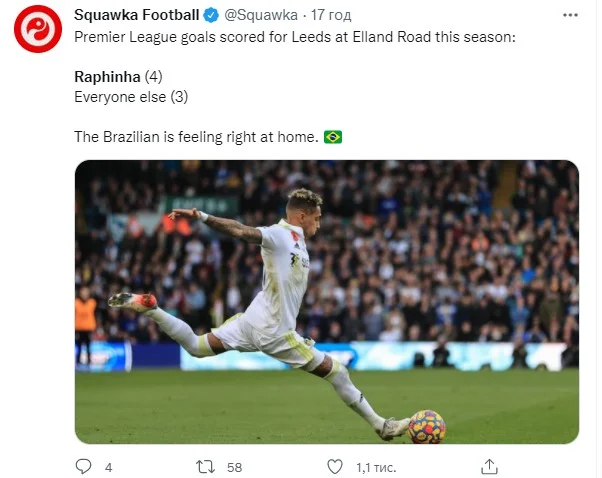The height and width of the screenshot is (478, 602).
Task: Open Squawka Football profile avatar
Action: click(x=38, y=29)
